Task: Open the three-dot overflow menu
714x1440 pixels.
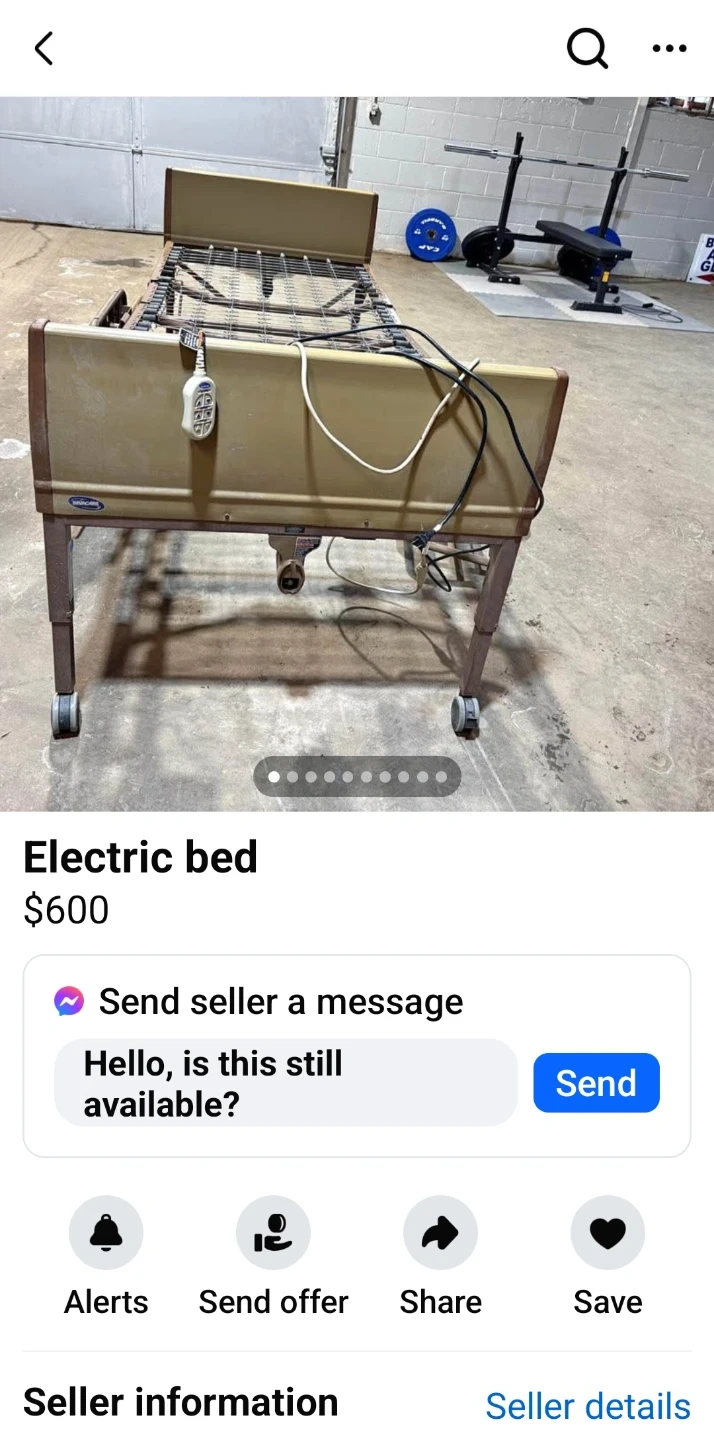Action: click(x=669, y=48)
